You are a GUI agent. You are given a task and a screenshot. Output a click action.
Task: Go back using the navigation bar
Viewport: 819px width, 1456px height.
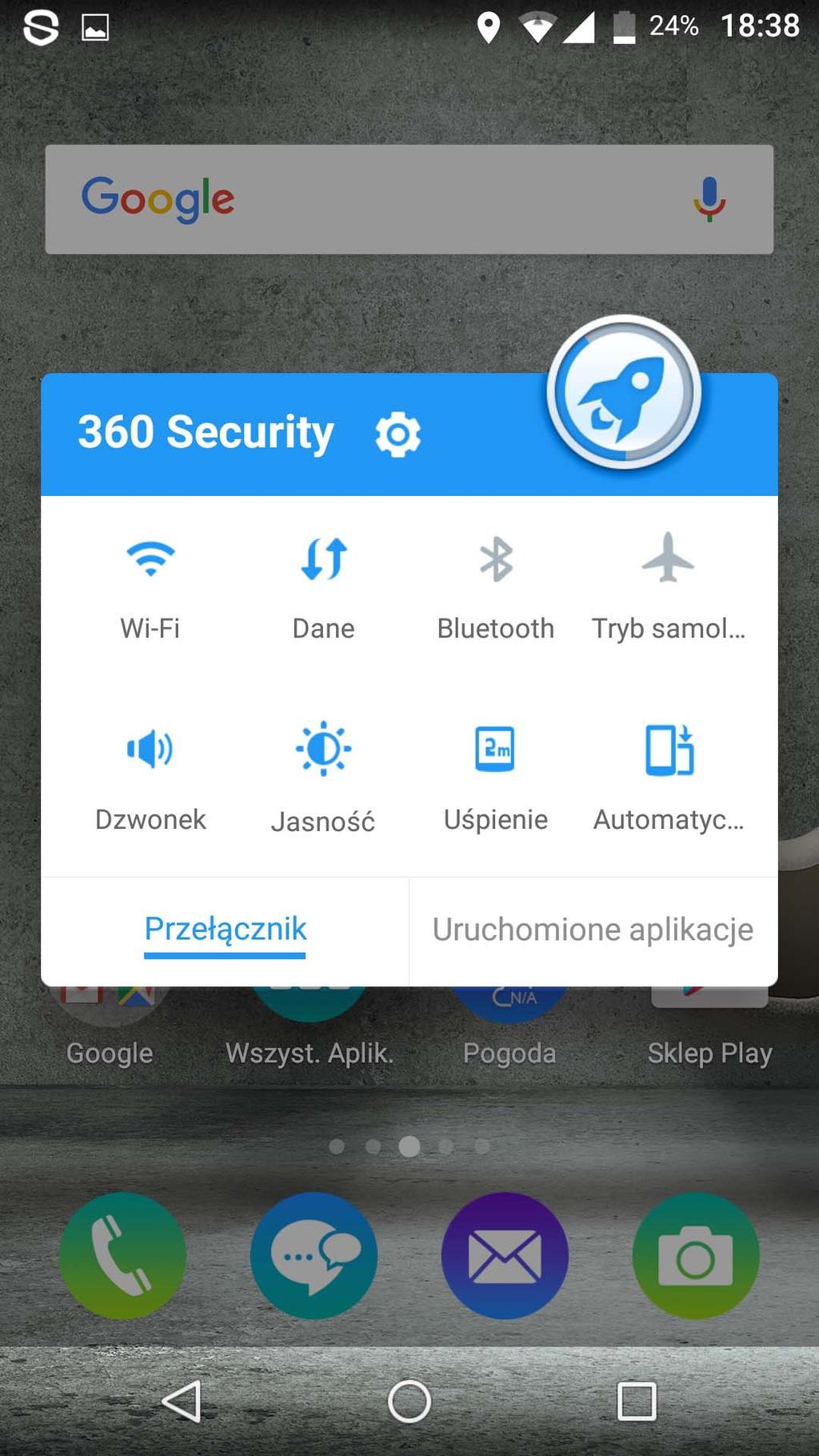click(x=182, y=1401)
